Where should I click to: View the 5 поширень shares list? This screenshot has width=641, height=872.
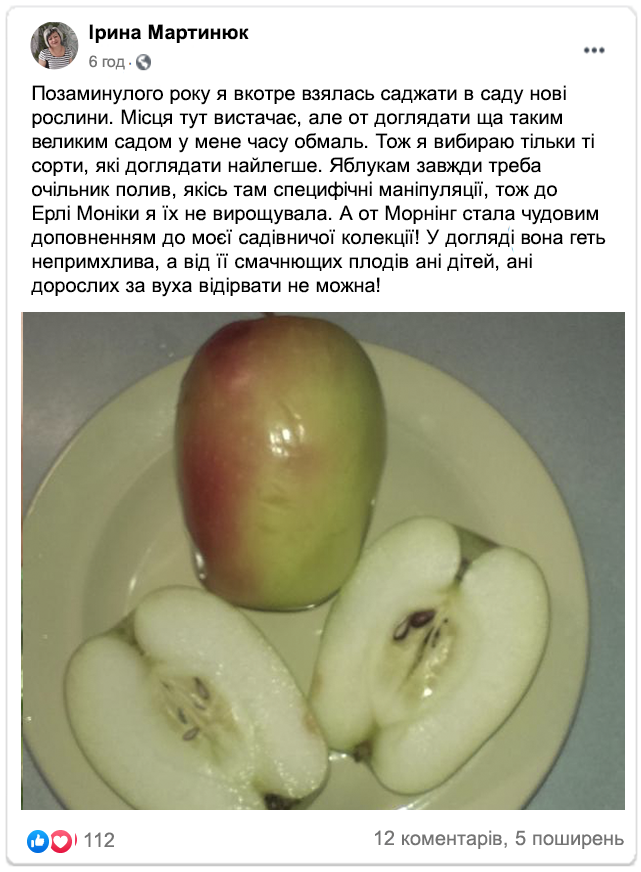[568, 838]
